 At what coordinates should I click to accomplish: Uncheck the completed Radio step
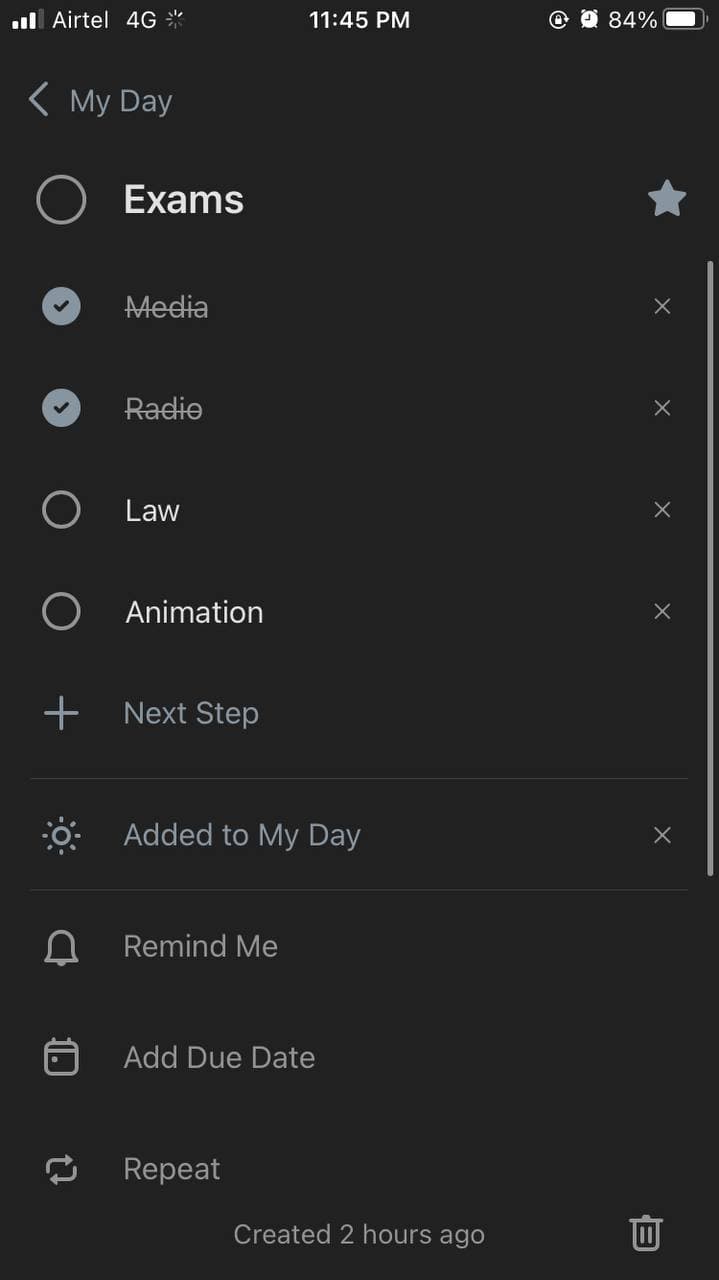click(61, 408)
